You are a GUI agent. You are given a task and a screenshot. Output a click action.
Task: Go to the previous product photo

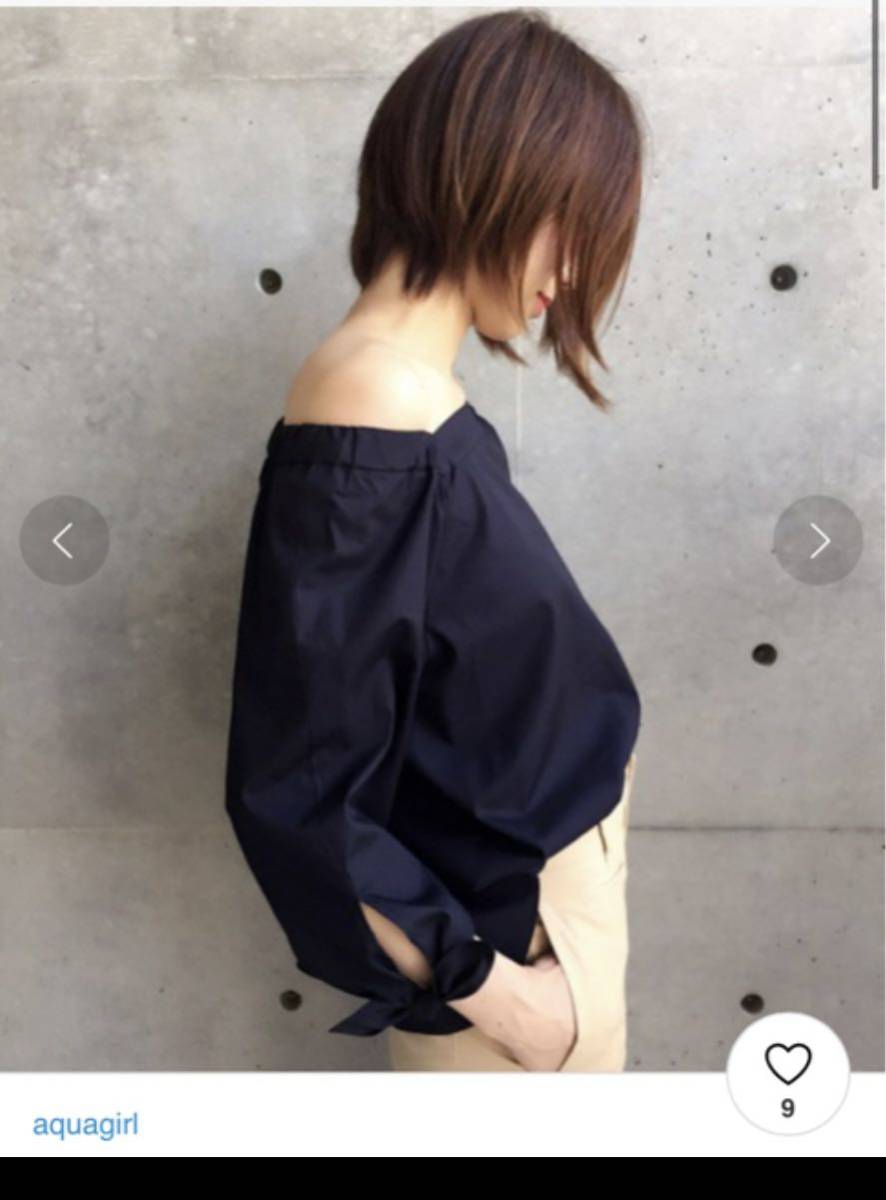coord(64,541)
